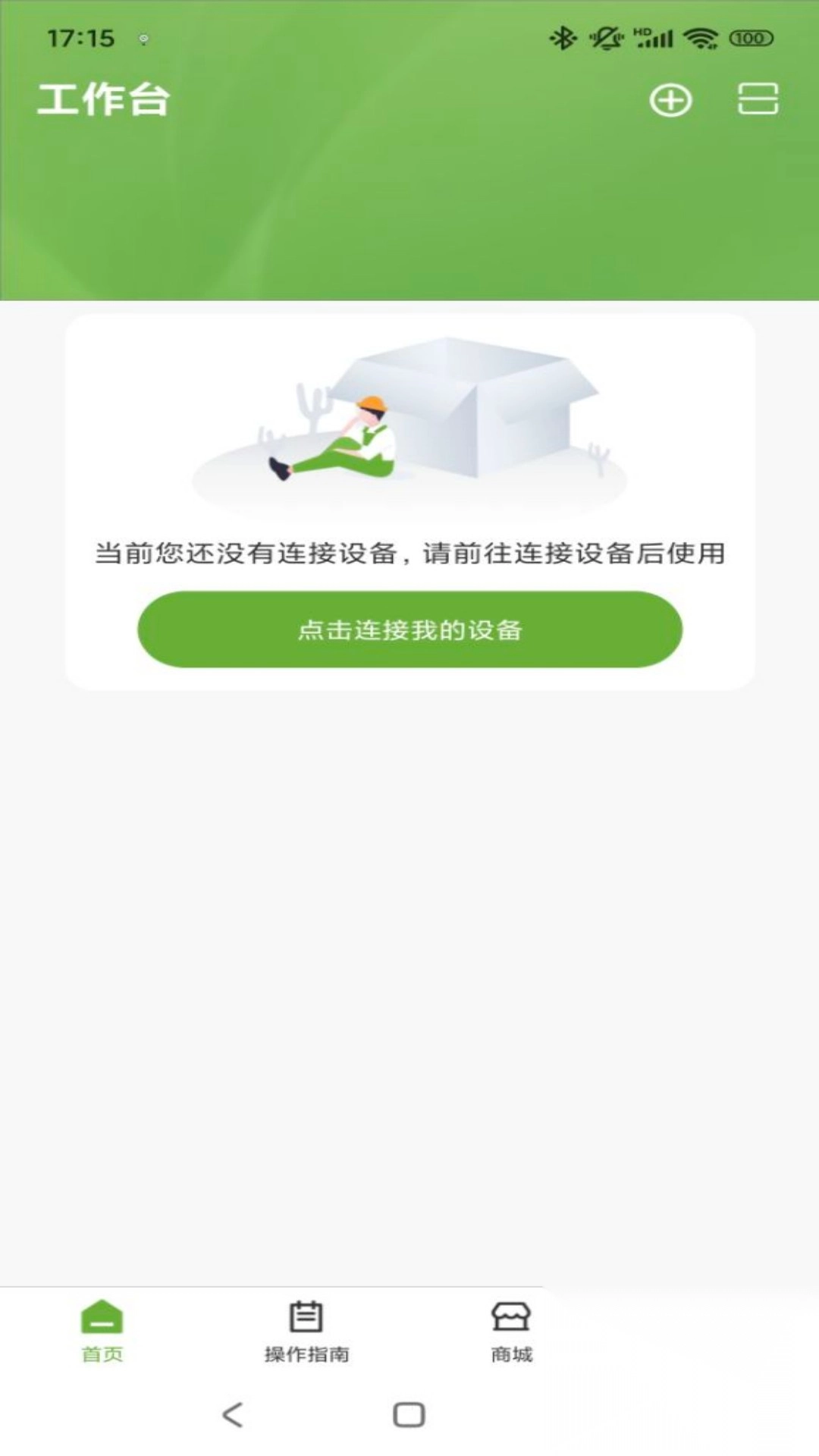819x1456 pixels.
Task: Tap 点击连接我的设备 button
Action: (409, 629)
